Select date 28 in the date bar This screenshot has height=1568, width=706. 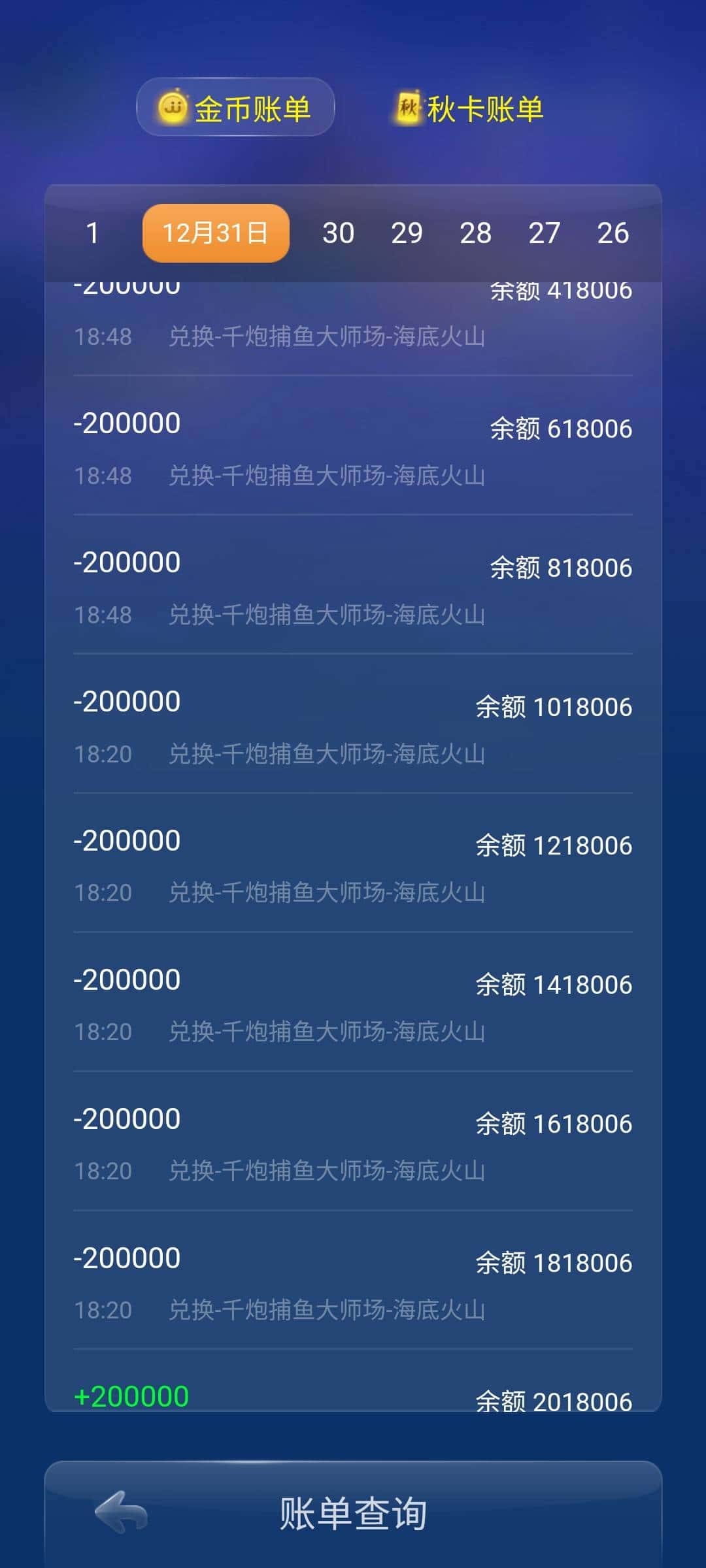click(x=477, y=233)
